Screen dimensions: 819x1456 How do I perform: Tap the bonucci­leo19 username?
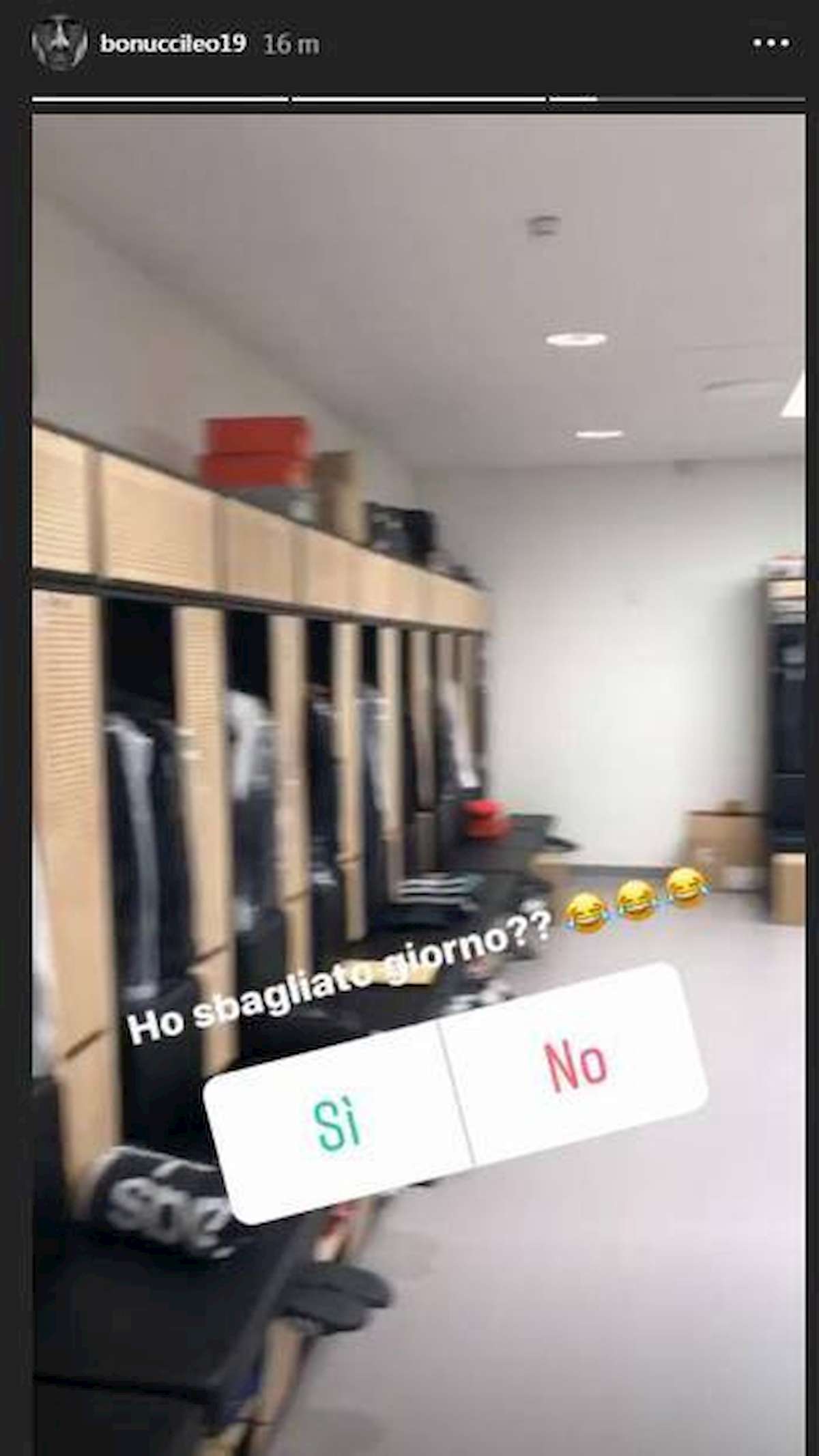(x=173, y=44)
